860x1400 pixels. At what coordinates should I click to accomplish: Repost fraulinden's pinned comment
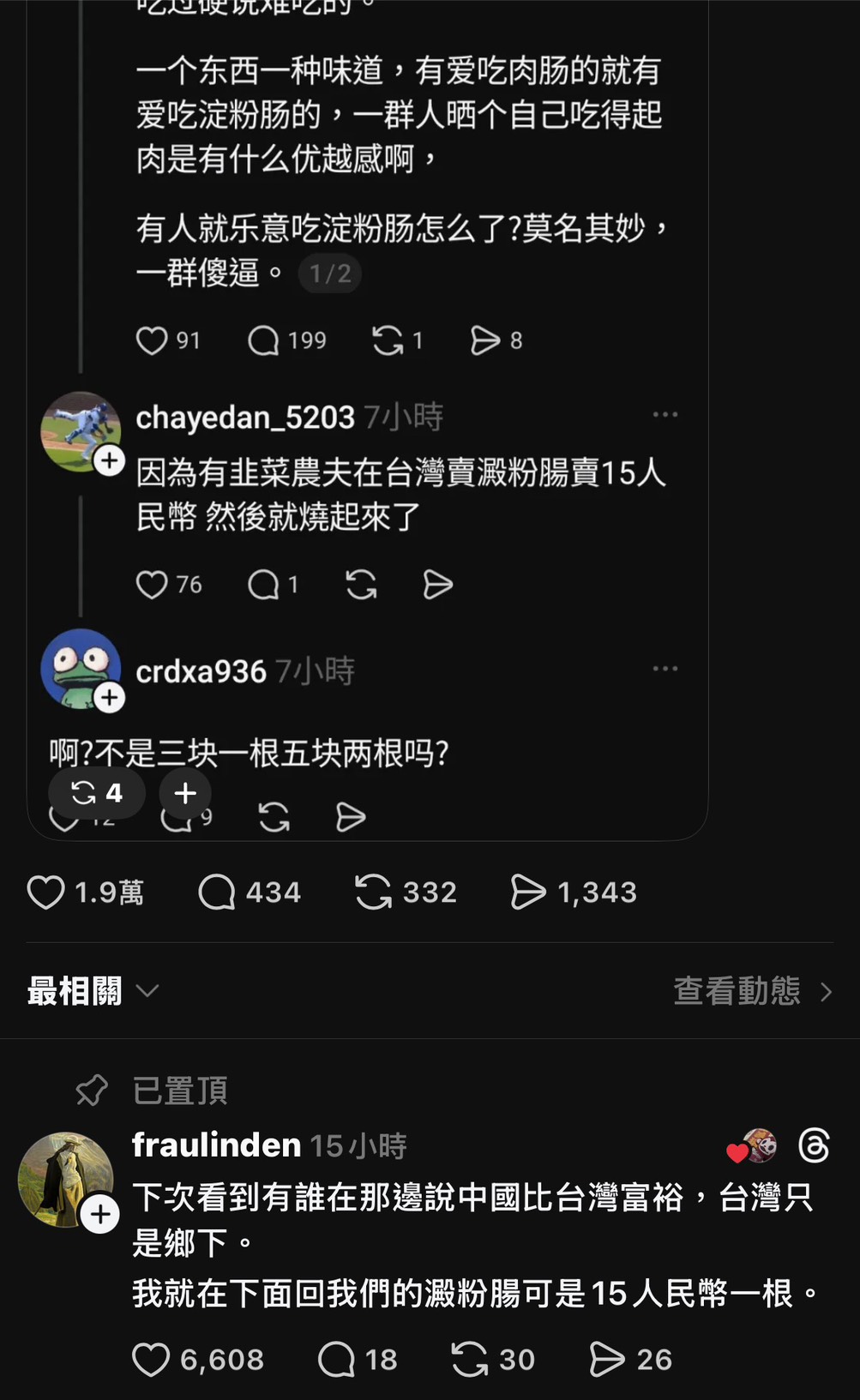tap(470, 1360)
